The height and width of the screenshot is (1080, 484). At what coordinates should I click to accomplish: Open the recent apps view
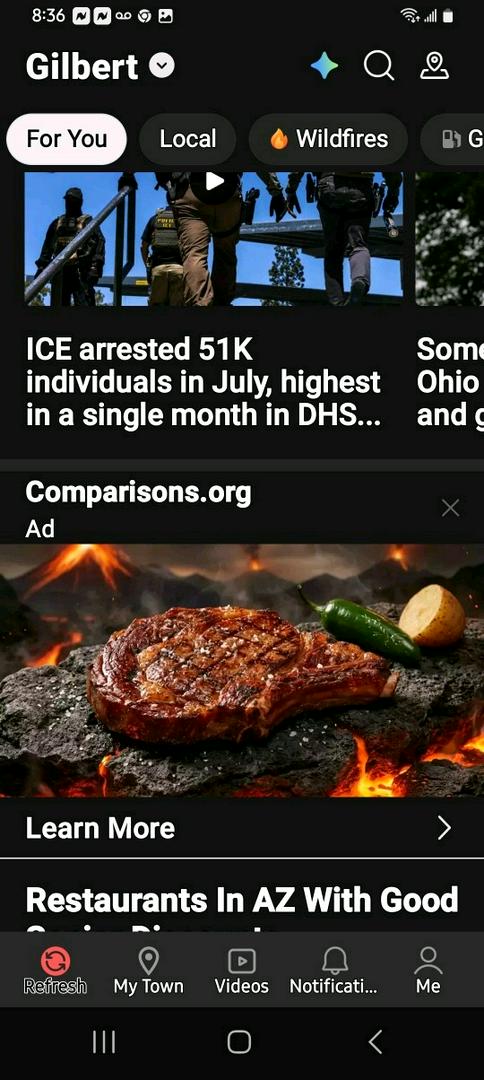pos(104,1041)
